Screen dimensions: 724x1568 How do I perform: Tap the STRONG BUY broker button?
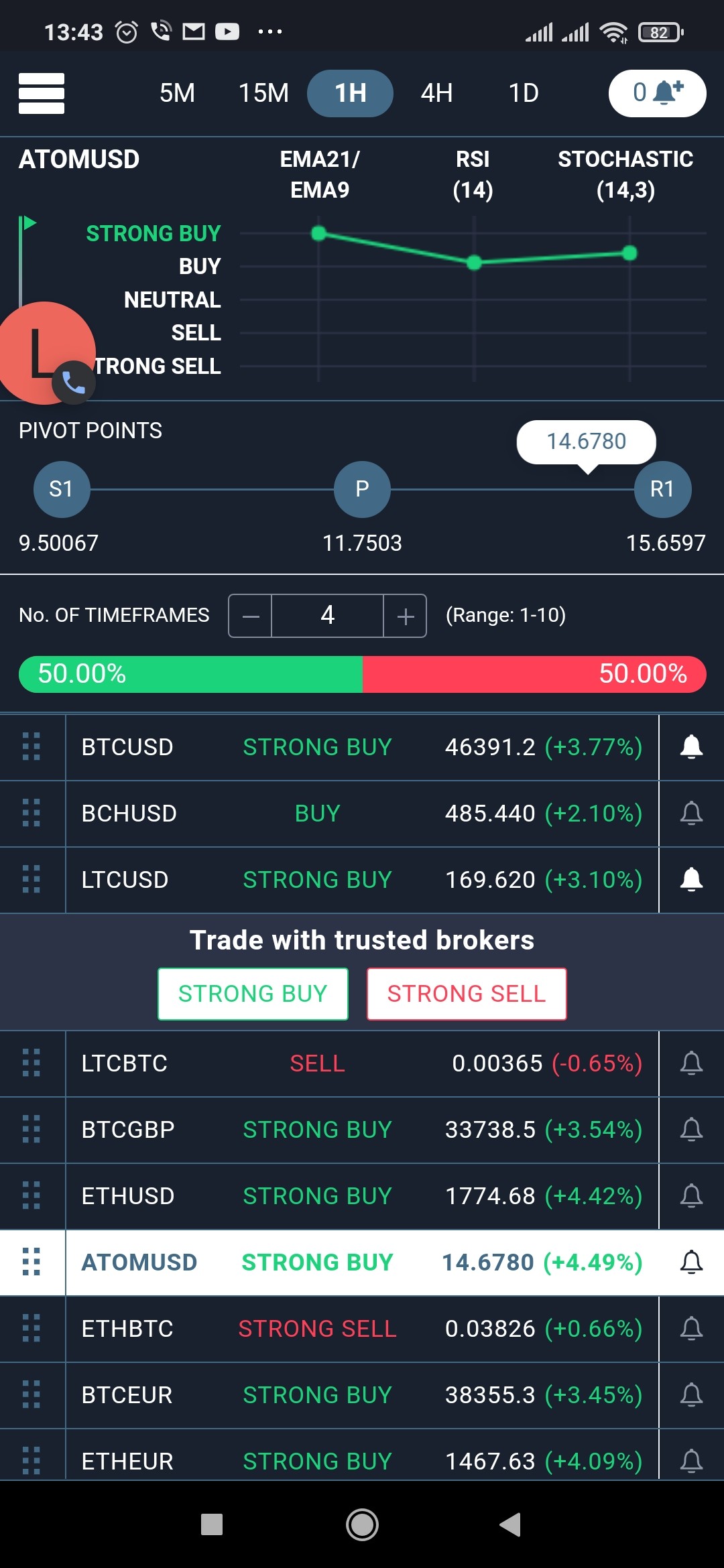point(253,994)
